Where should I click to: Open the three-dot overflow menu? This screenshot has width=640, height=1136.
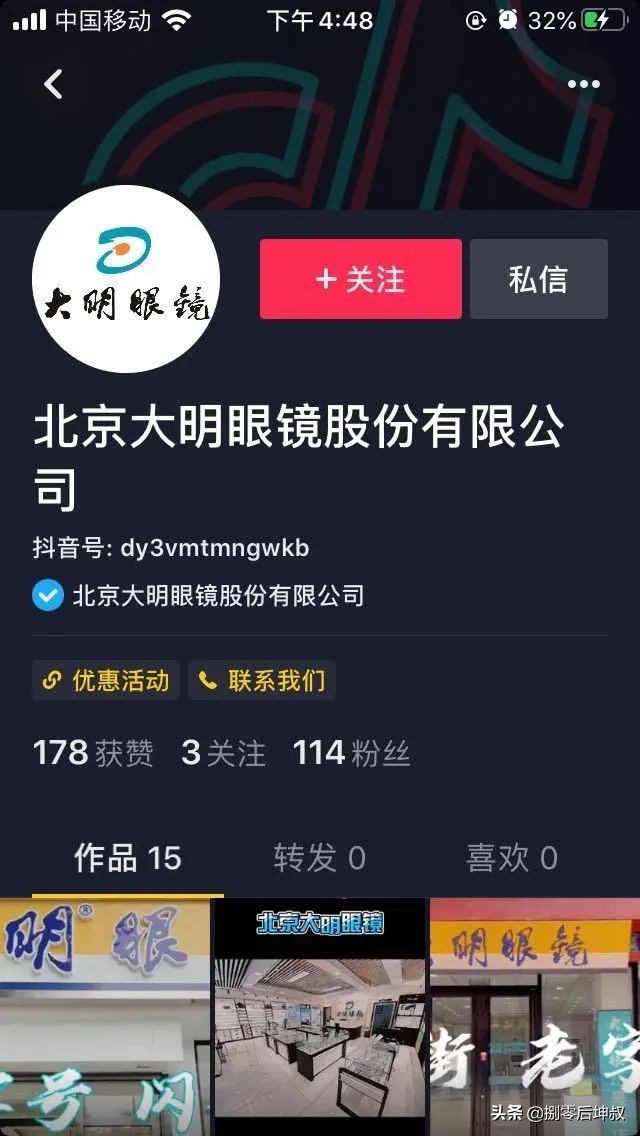tap(583, 85)
